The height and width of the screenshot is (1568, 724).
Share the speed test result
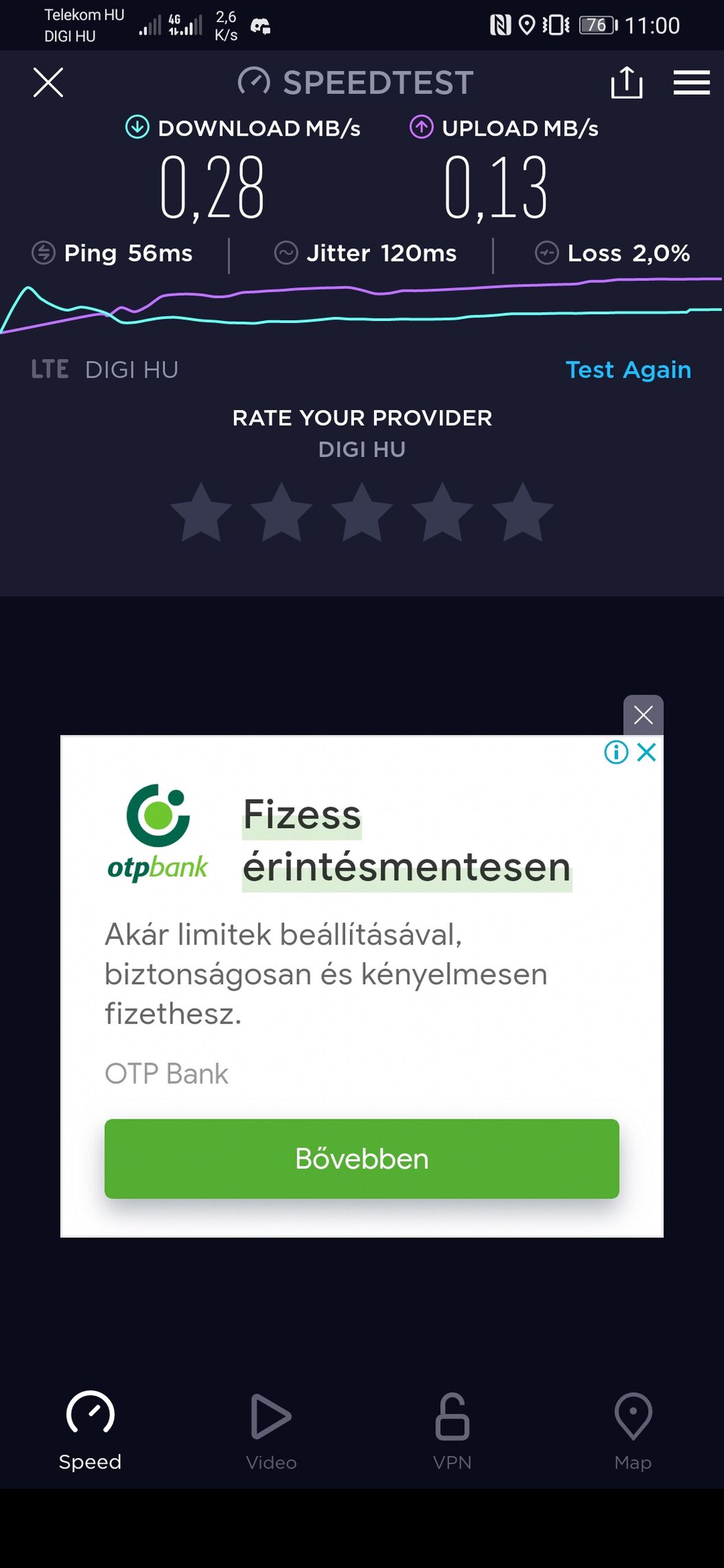pos(626,83)
